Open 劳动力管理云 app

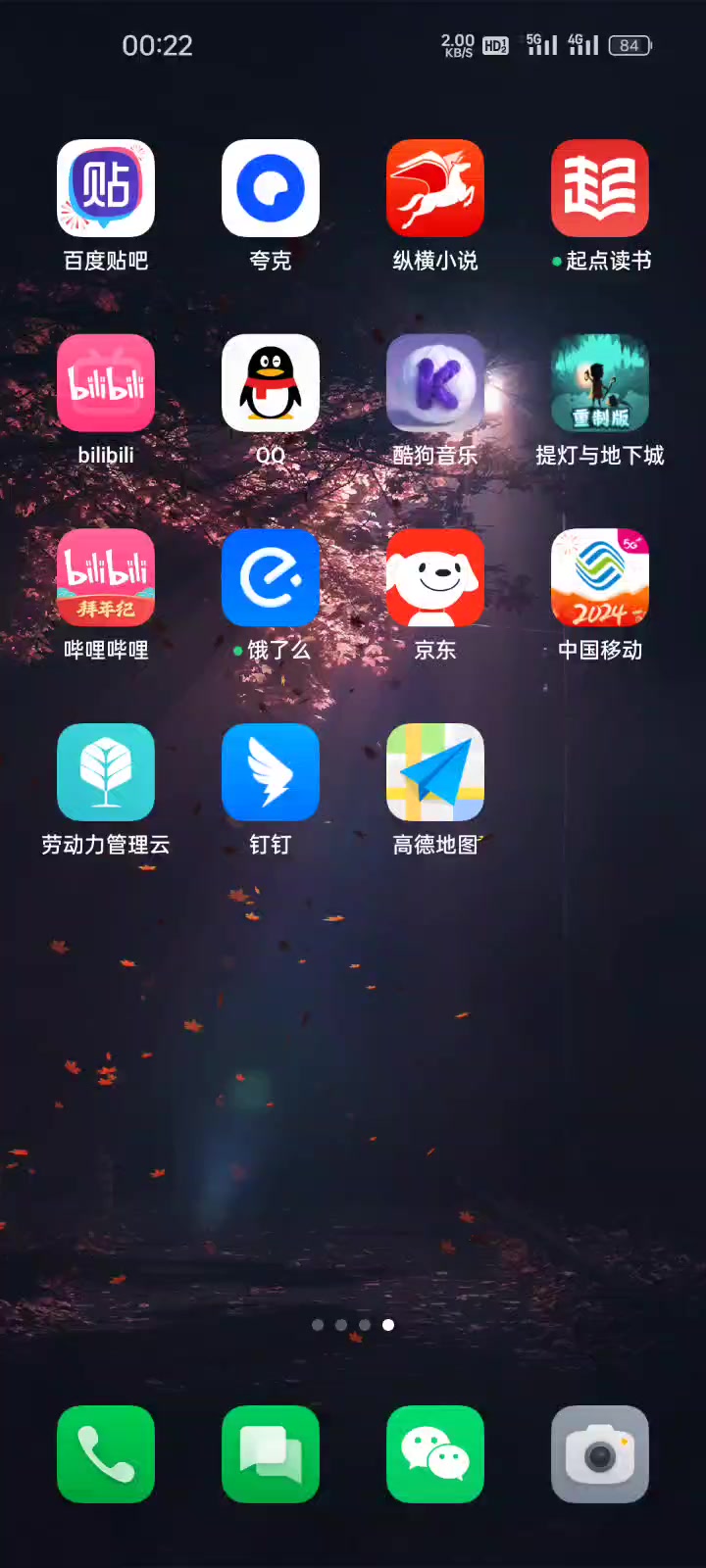pyautogui.click(x=106, y=772)
